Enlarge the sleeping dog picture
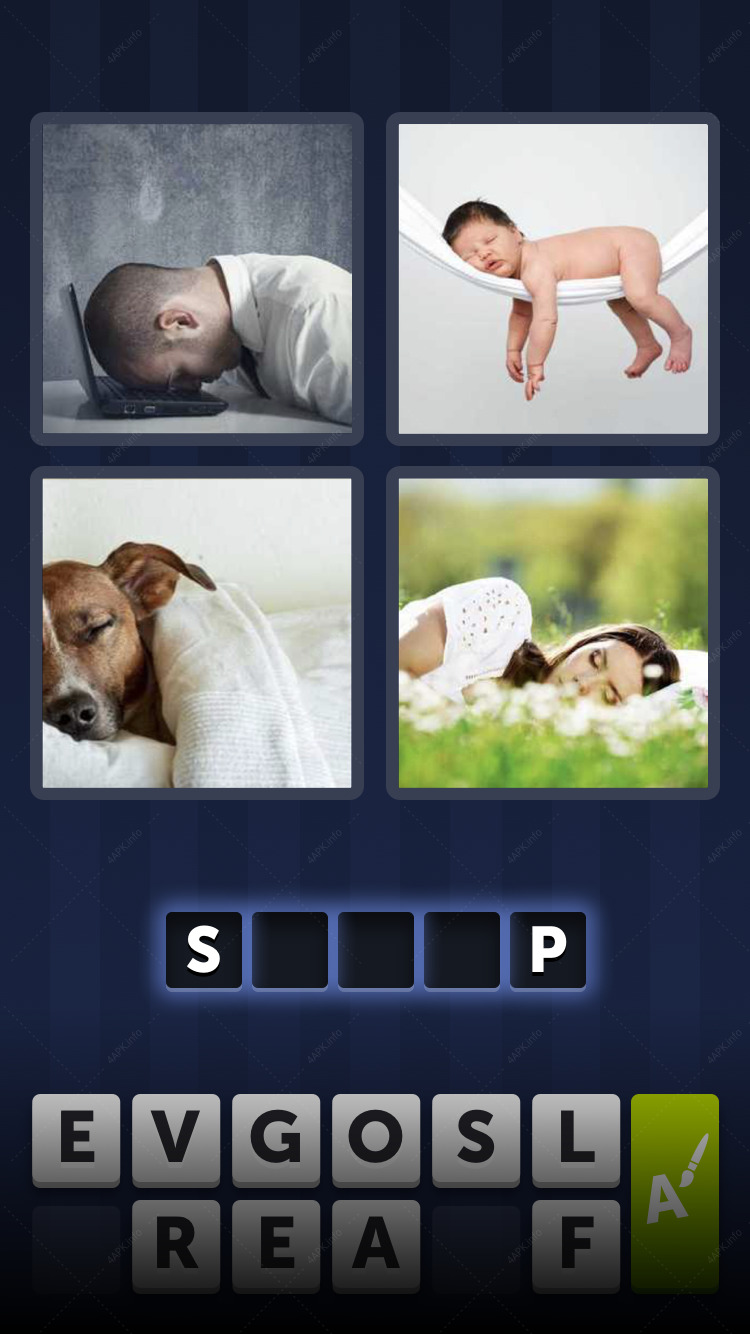 197,633
